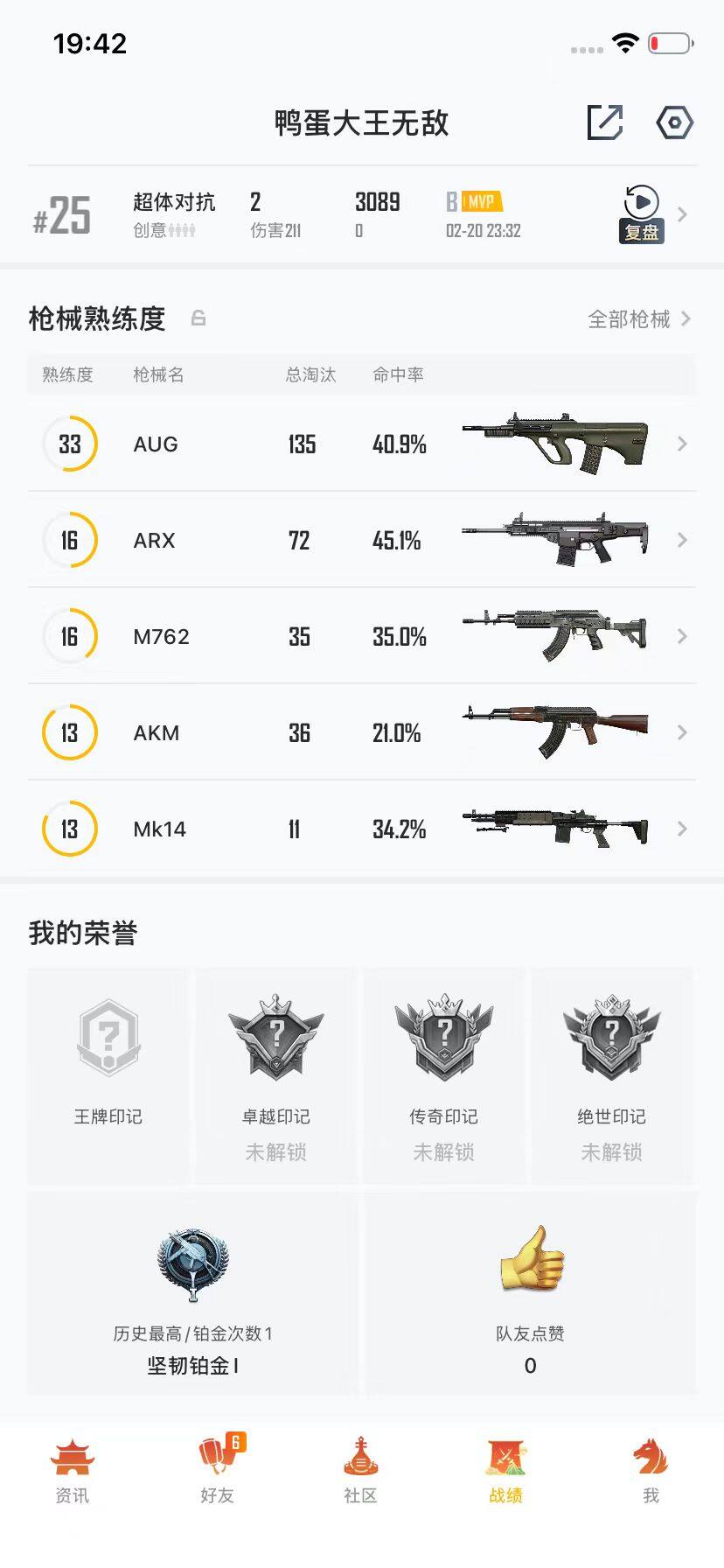This screenshot has width=724, height=1568.
Task: Tap the locked 传奇印记 badge
Action: pyautogui.click(x=444, y=1037)
